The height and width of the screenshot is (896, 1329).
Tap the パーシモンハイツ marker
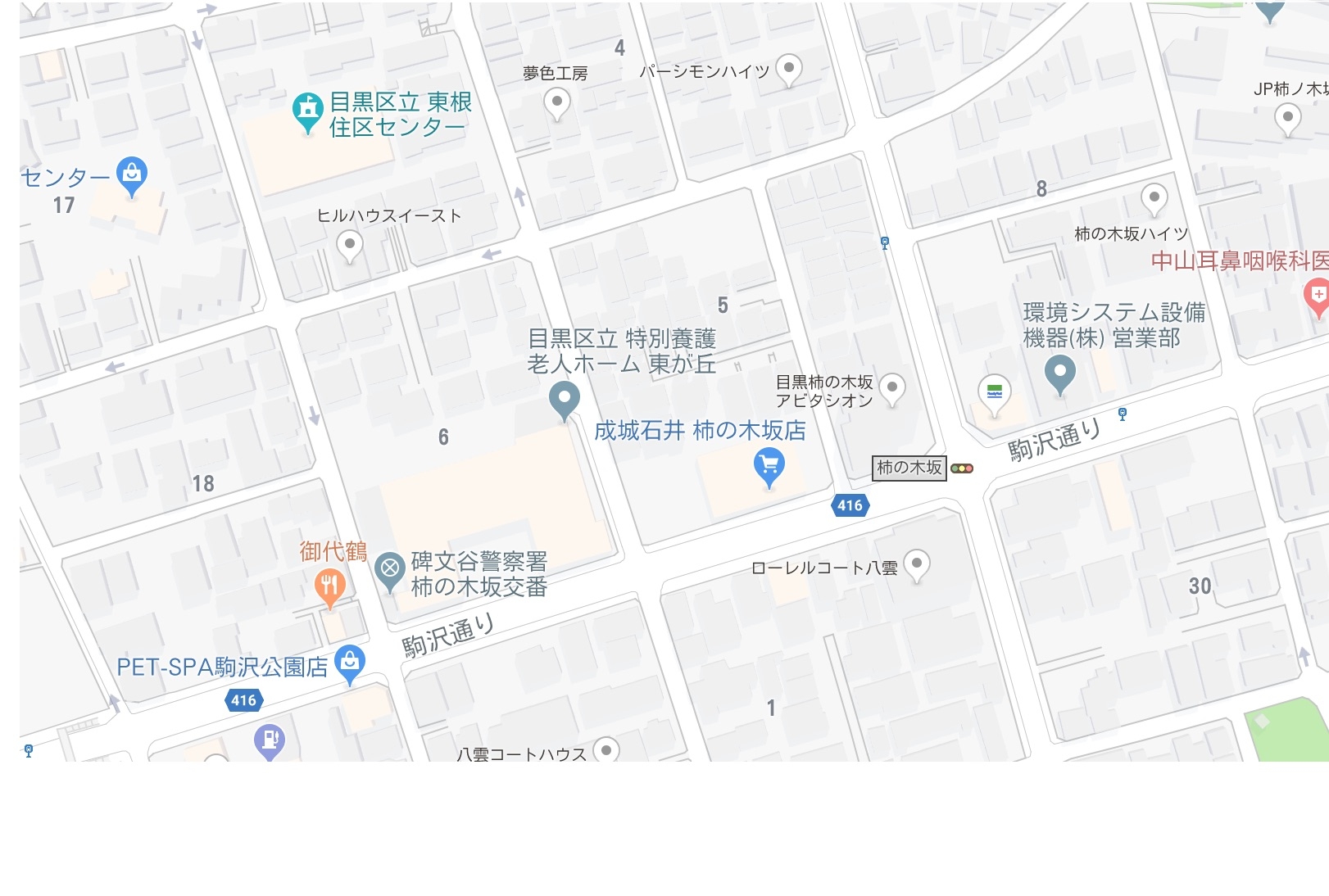click(x=788, y=68)
